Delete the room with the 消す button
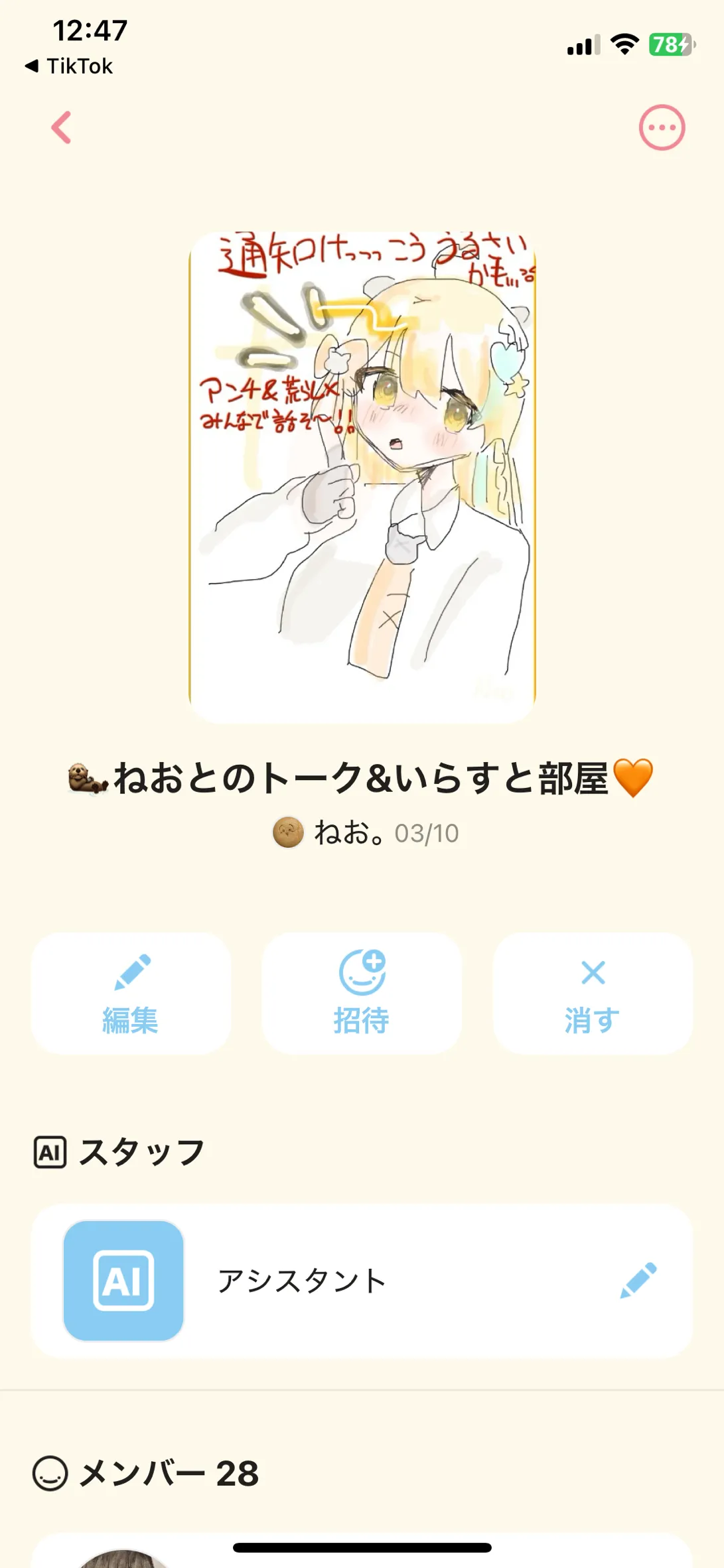This screenshot has height=1568, width=724. click(x=592, y=993)
